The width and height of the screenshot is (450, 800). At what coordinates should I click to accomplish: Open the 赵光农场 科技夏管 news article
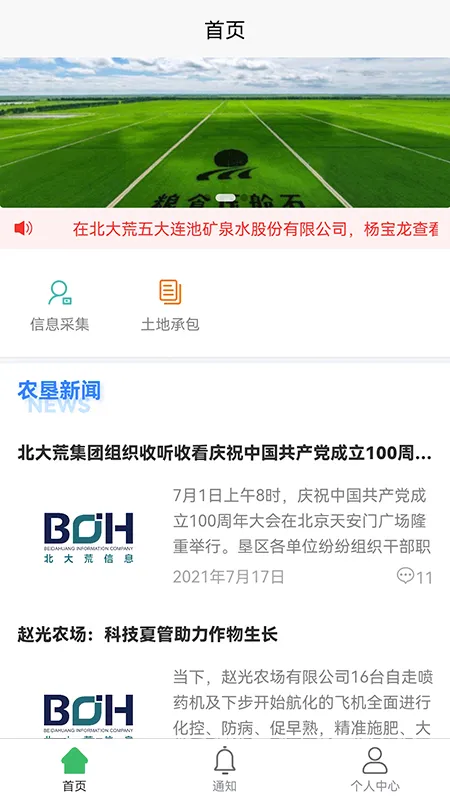(x=225, y=681)
